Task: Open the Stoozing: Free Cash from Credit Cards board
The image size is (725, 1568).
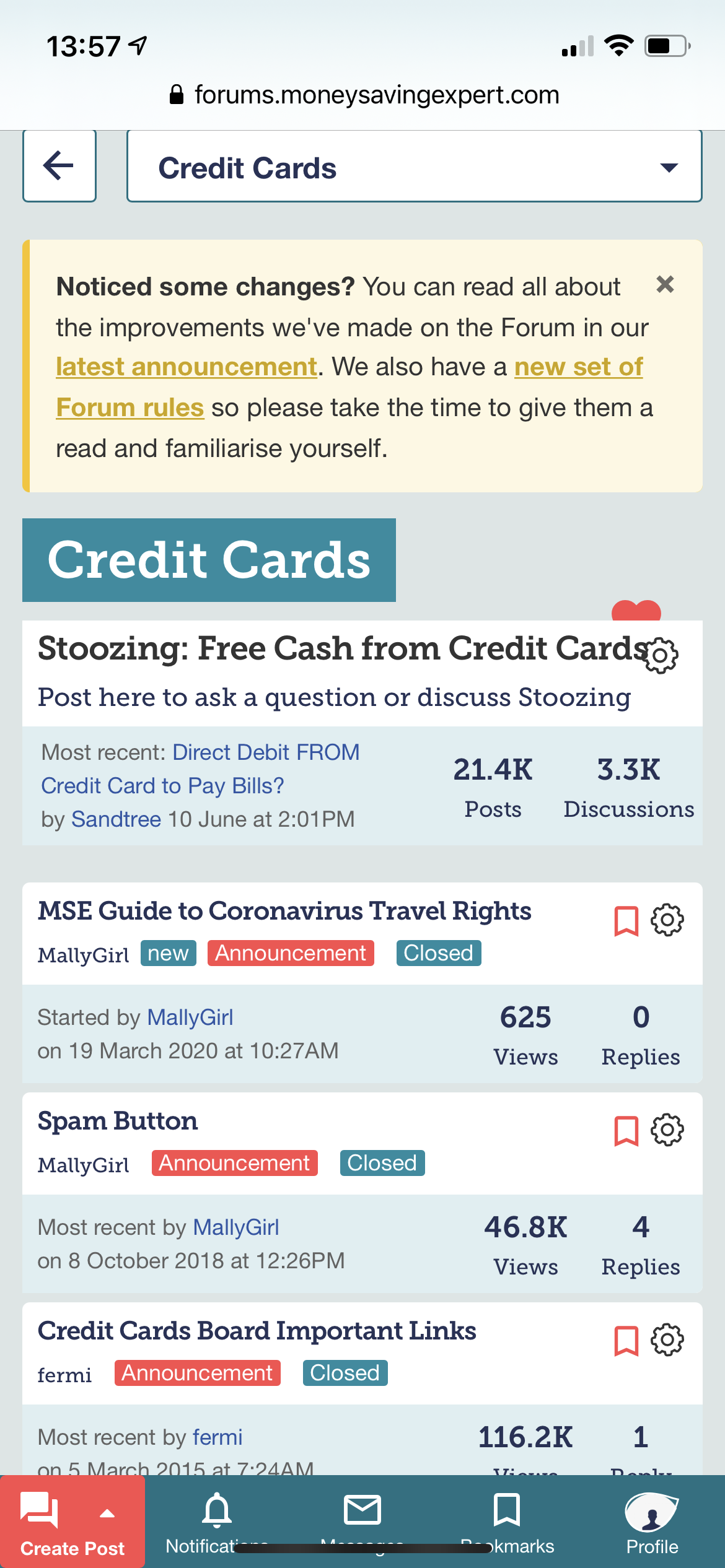Action: (x=343, y=648)
